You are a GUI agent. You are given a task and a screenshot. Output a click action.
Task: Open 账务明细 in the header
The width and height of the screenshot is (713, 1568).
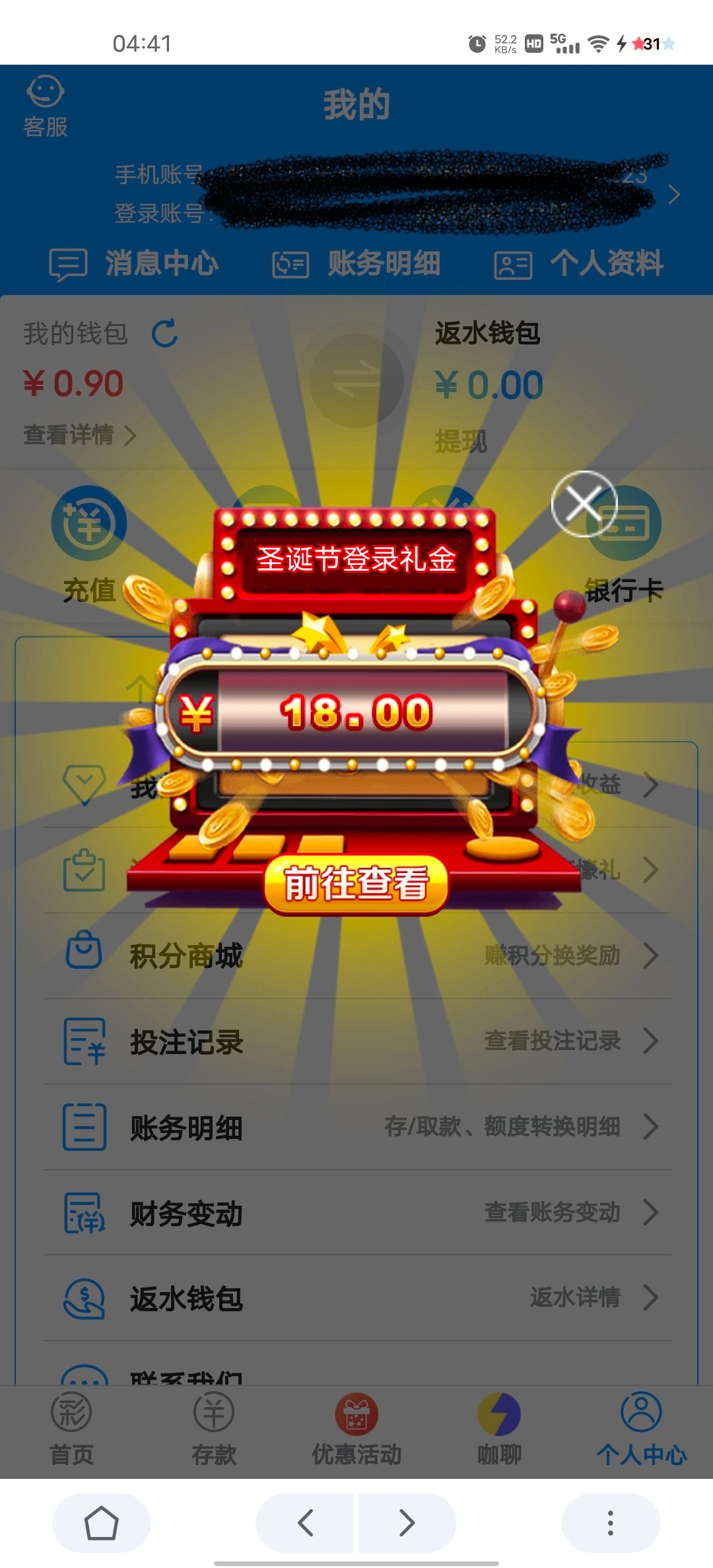[x=356, y=263]
